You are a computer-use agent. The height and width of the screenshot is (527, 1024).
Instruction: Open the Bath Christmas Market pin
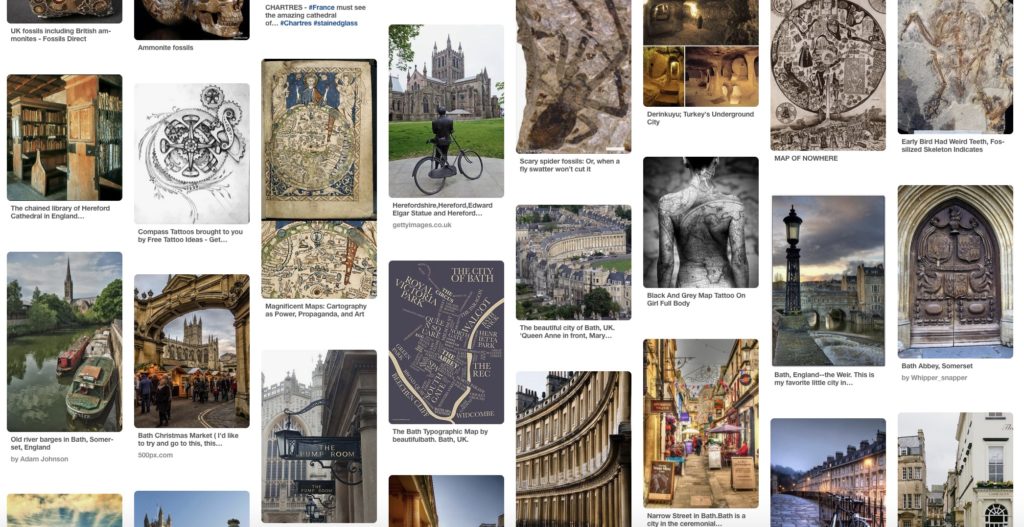click(191, 350)
